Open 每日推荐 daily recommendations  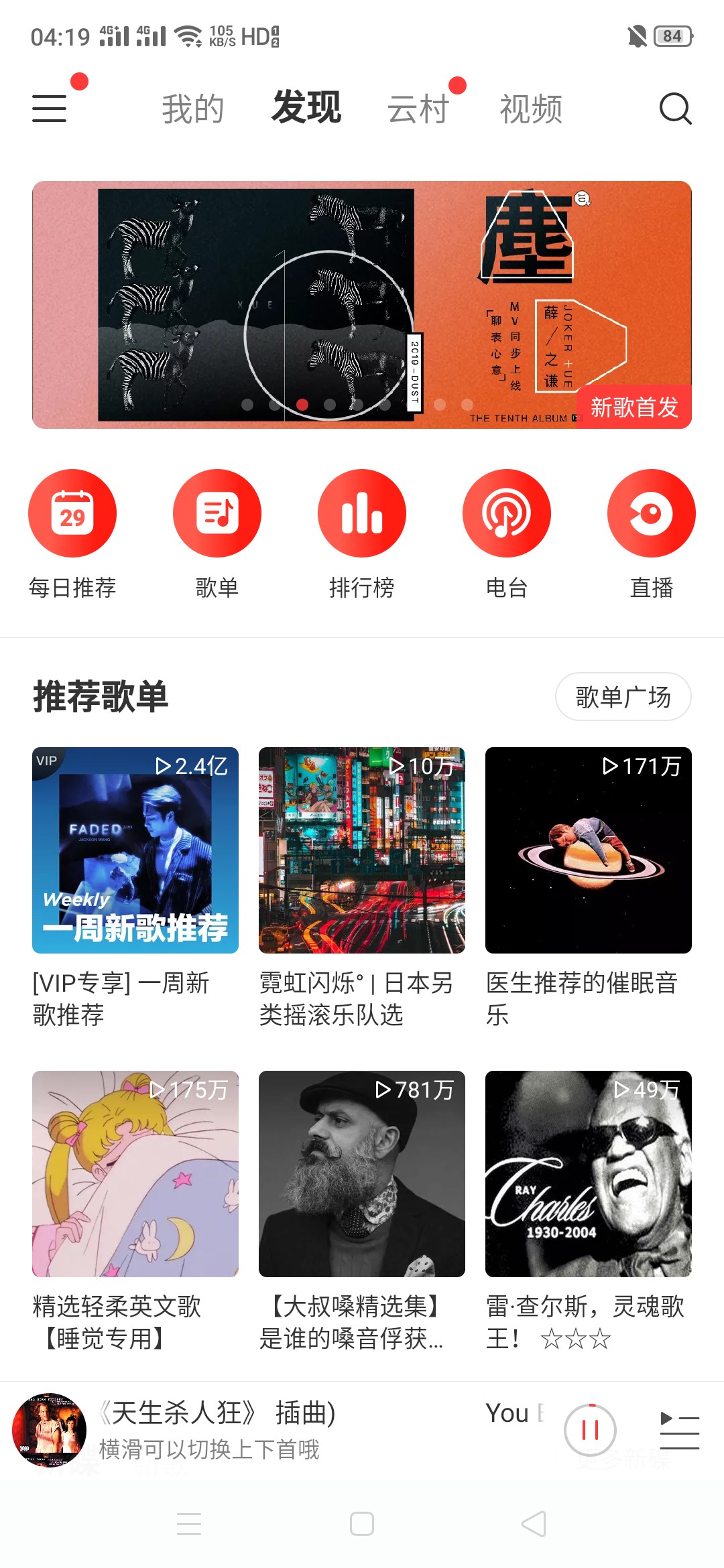72,514
